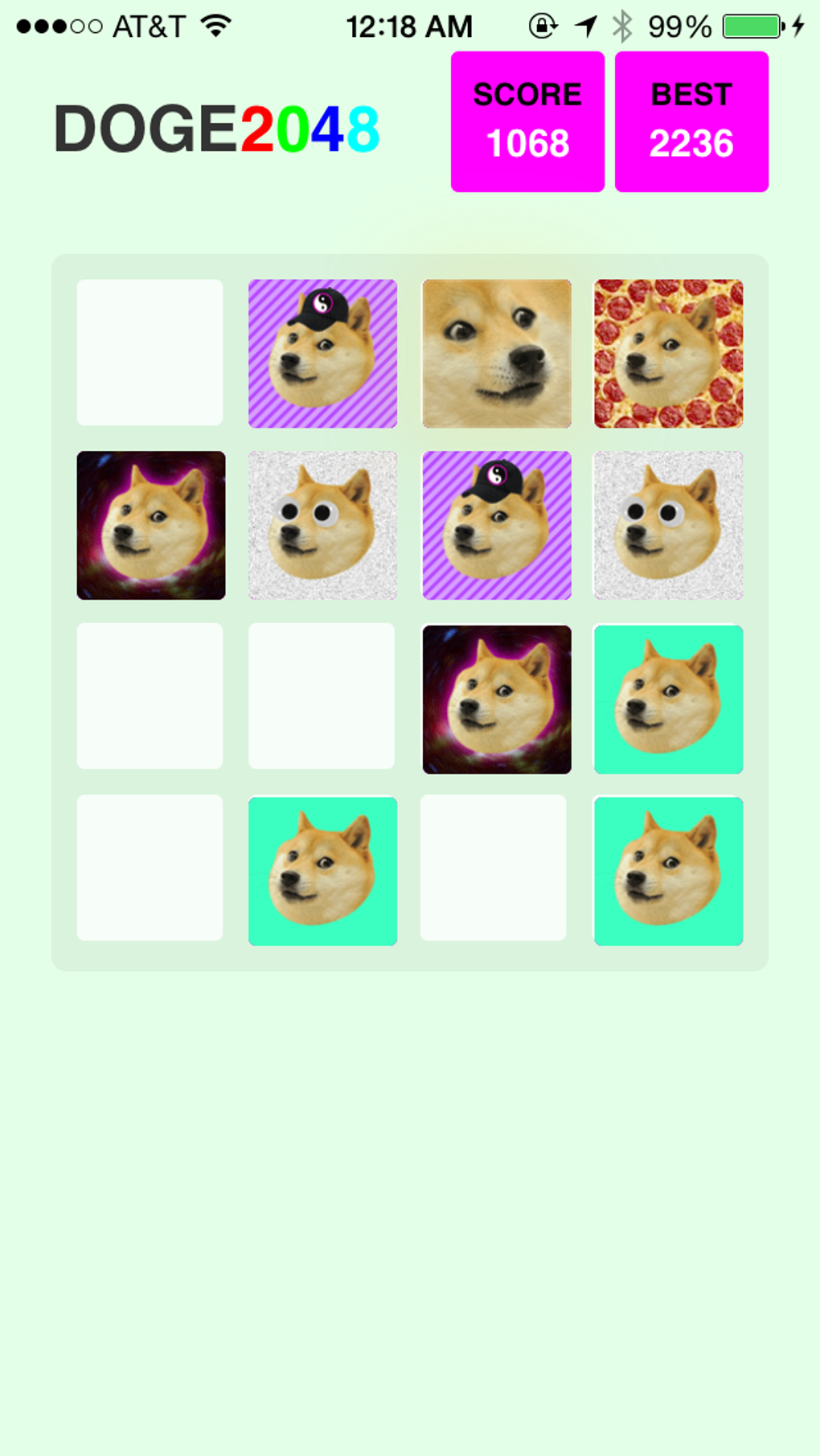Click the 12:18 AM clock display

(x=408, y=24)
